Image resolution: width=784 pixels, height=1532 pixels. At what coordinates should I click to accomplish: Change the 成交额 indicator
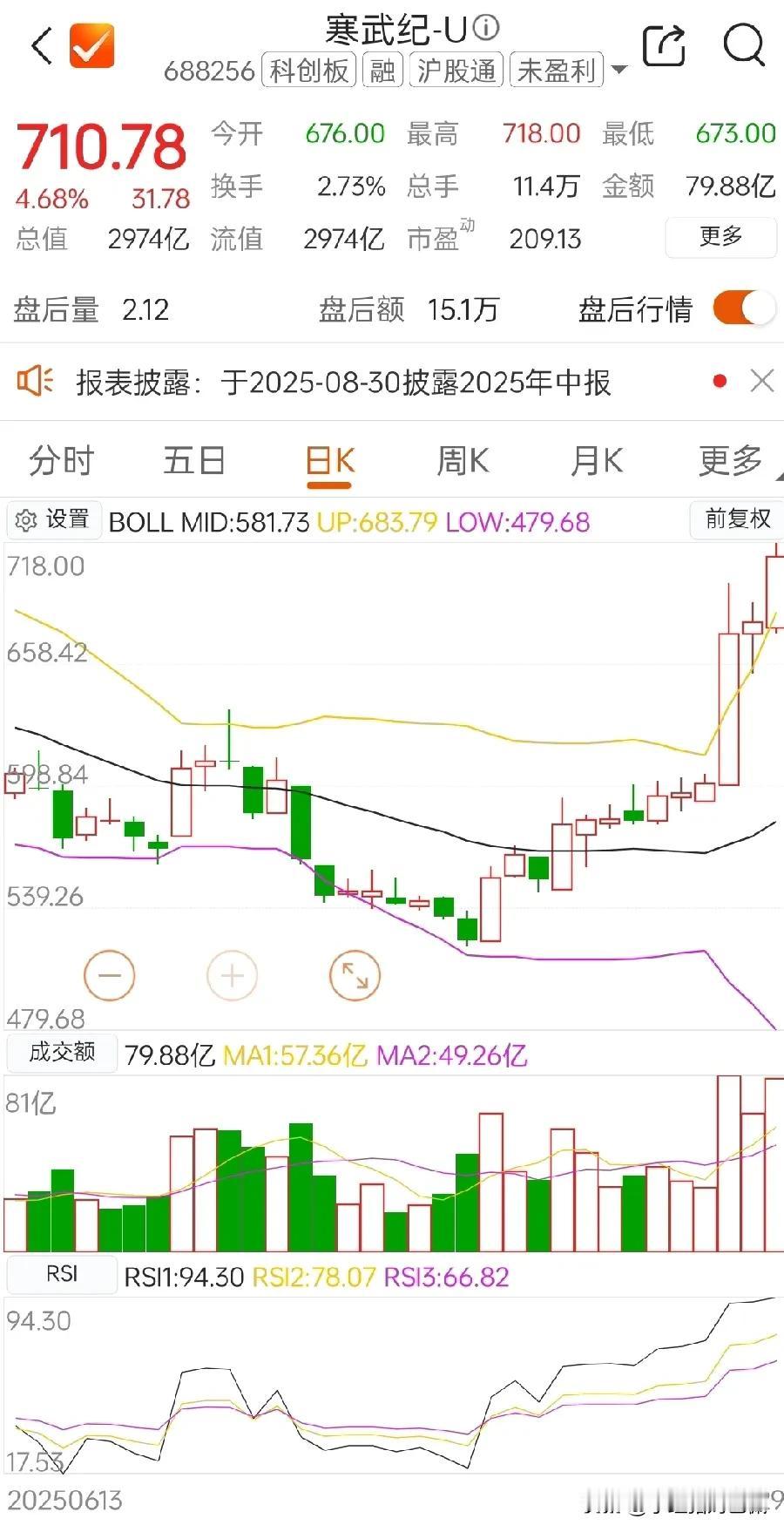click(x=62, y=1053)
